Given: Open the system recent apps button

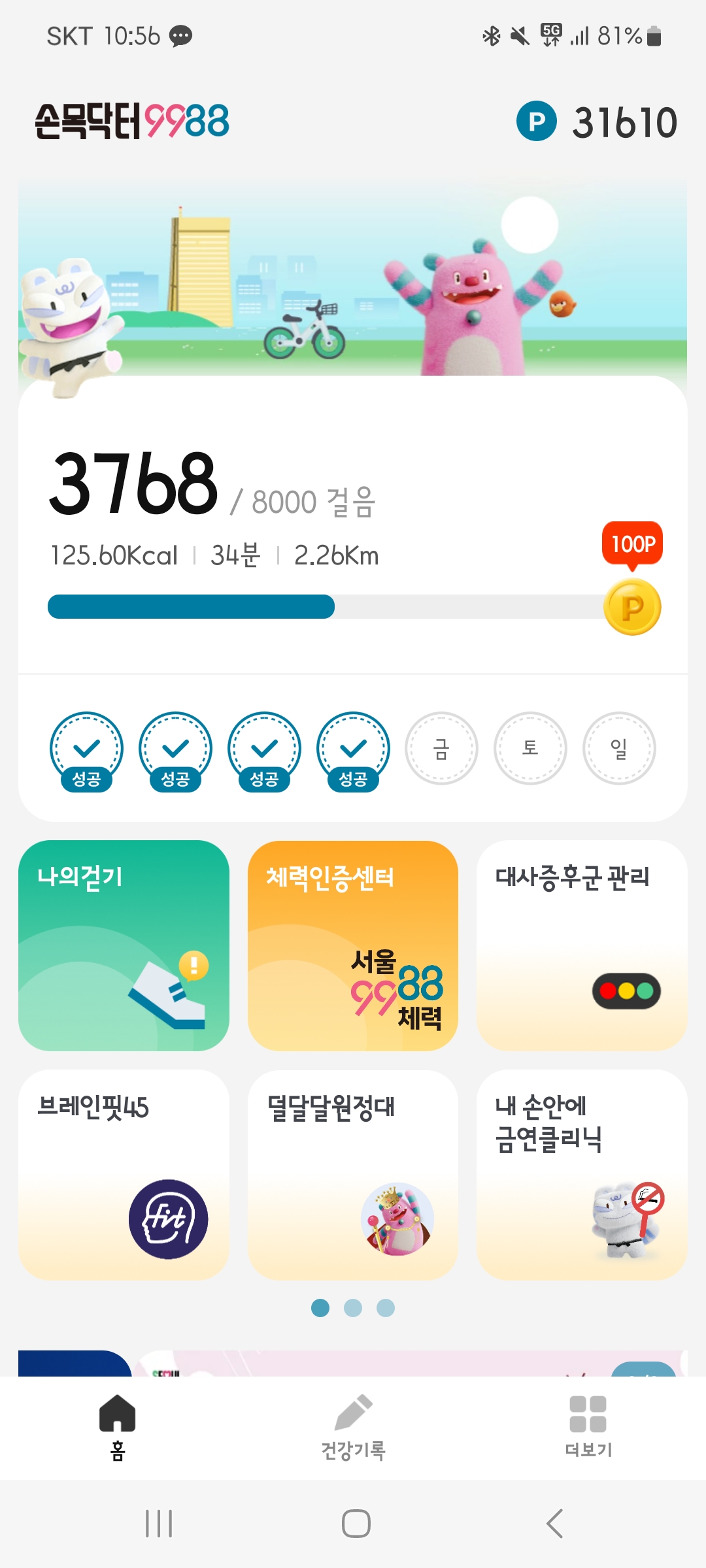Looking at the screenshot, I should click(159, 1524).
